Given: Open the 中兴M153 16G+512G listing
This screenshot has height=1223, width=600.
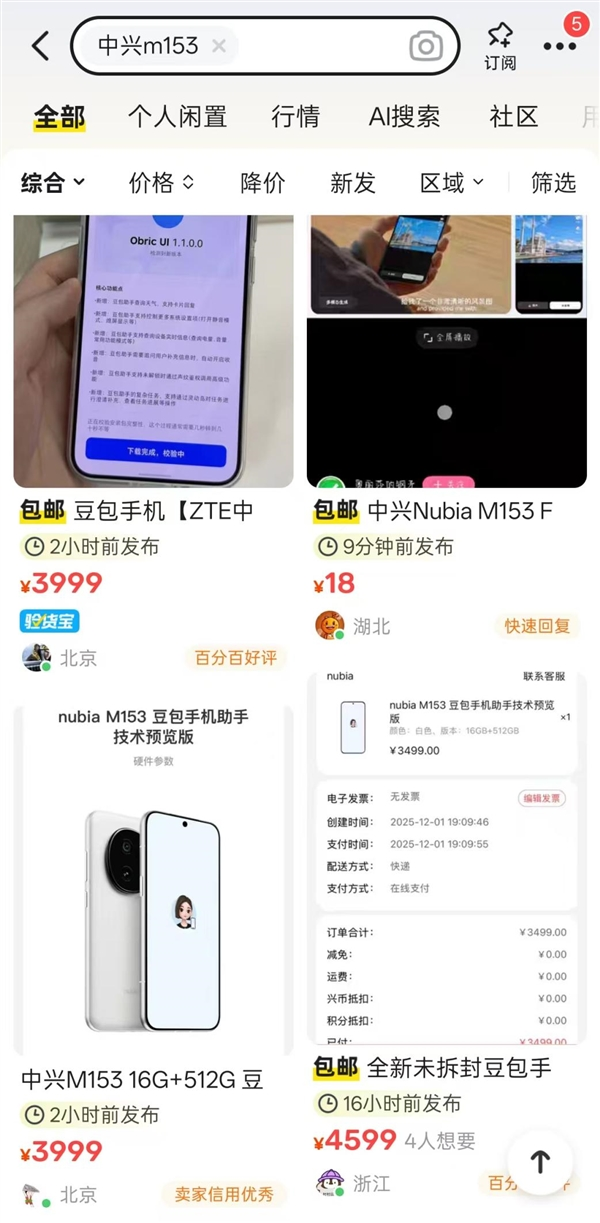Looking at the screenshot, I should (x=153, y=880).
